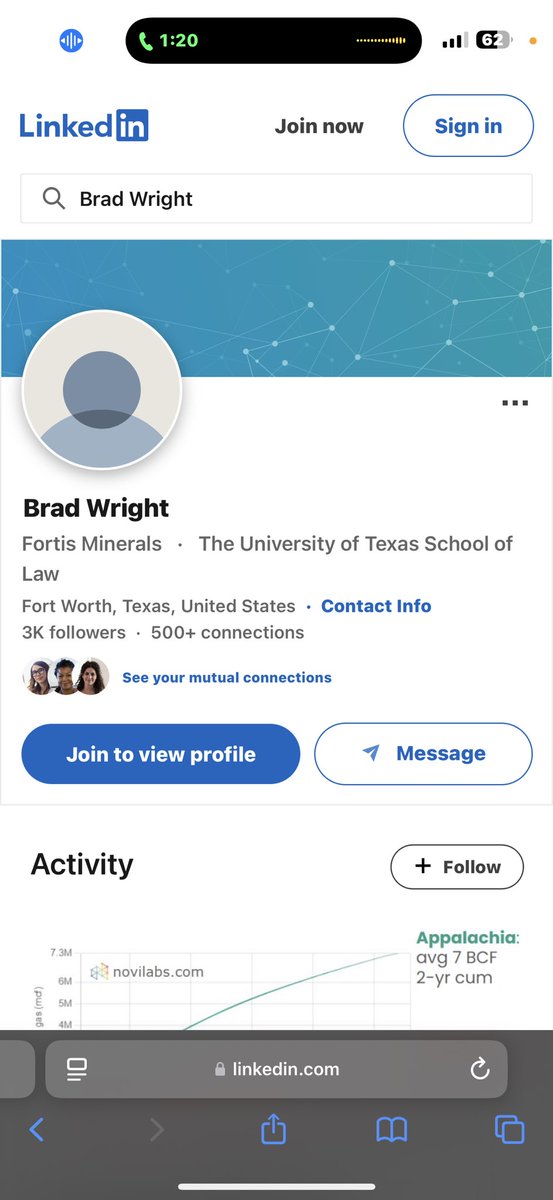Open the Brad Wright search field
The width and height of the screenshot is (553, 1200).
[275, 199]
